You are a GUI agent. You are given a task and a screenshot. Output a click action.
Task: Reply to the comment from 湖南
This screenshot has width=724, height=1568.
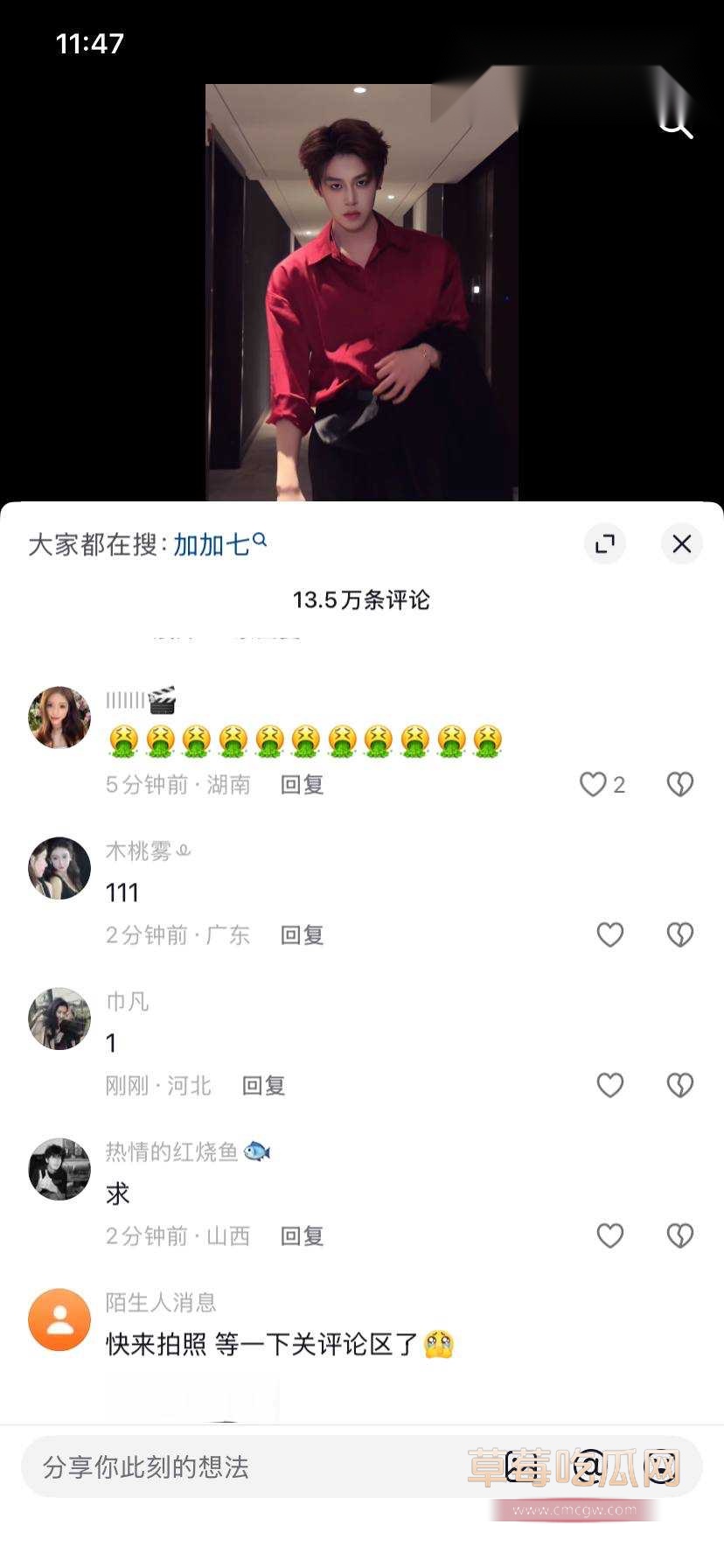(x=303, y=785)
